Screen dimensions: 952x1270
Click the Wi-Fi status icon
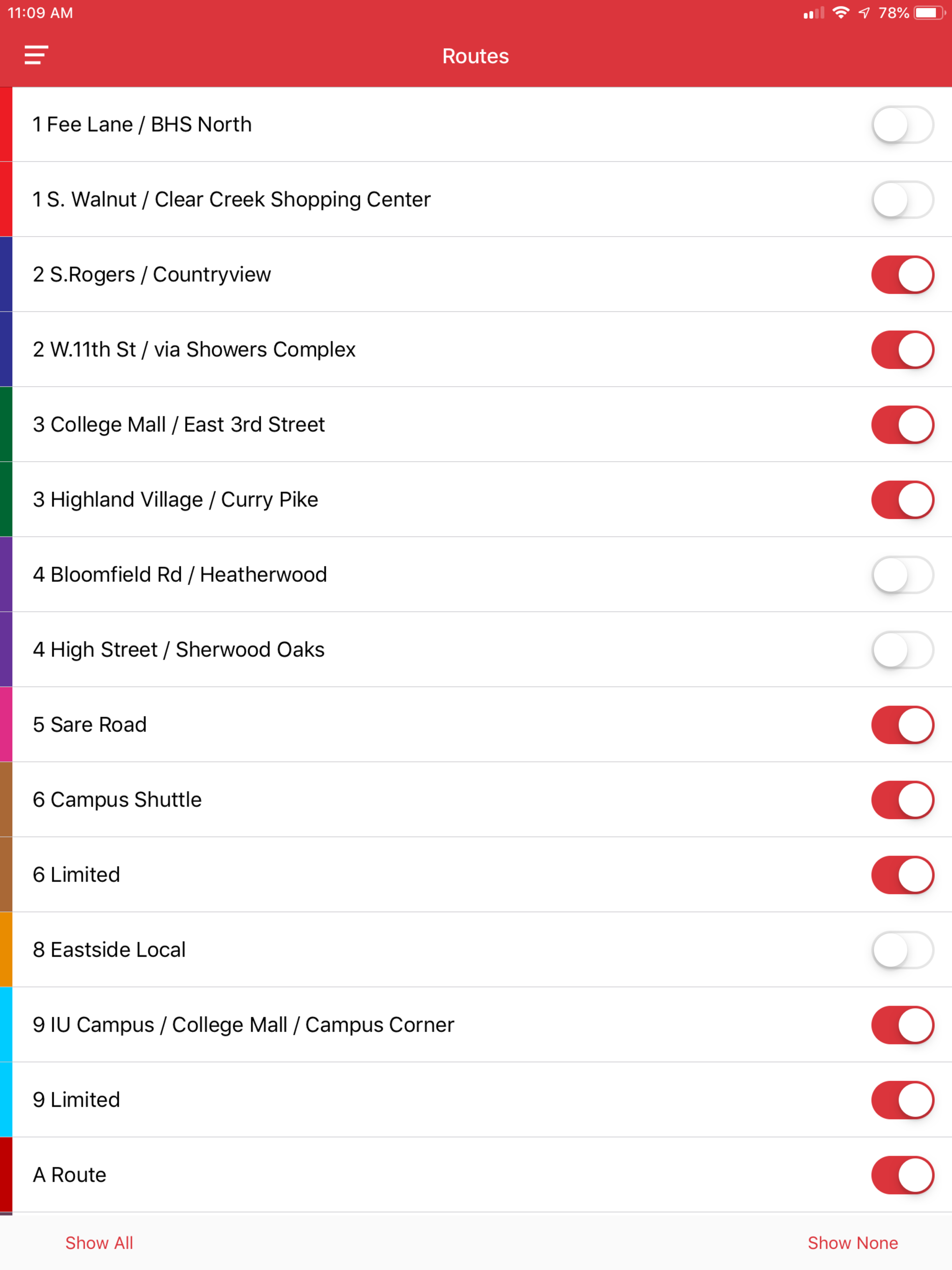(840, 12)
